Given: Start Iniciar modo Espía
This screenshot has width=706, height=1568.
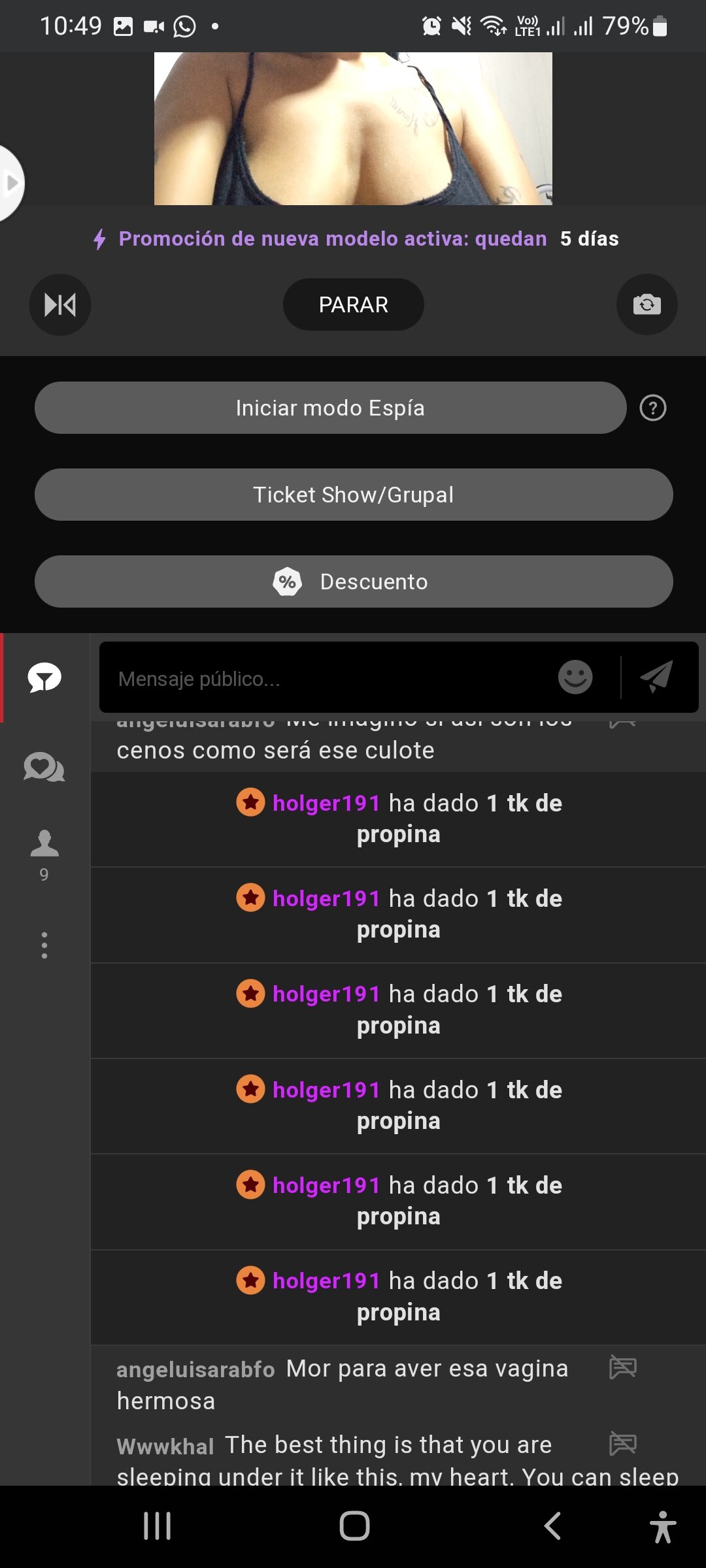Looking at the screenshot, I should 330,408.
